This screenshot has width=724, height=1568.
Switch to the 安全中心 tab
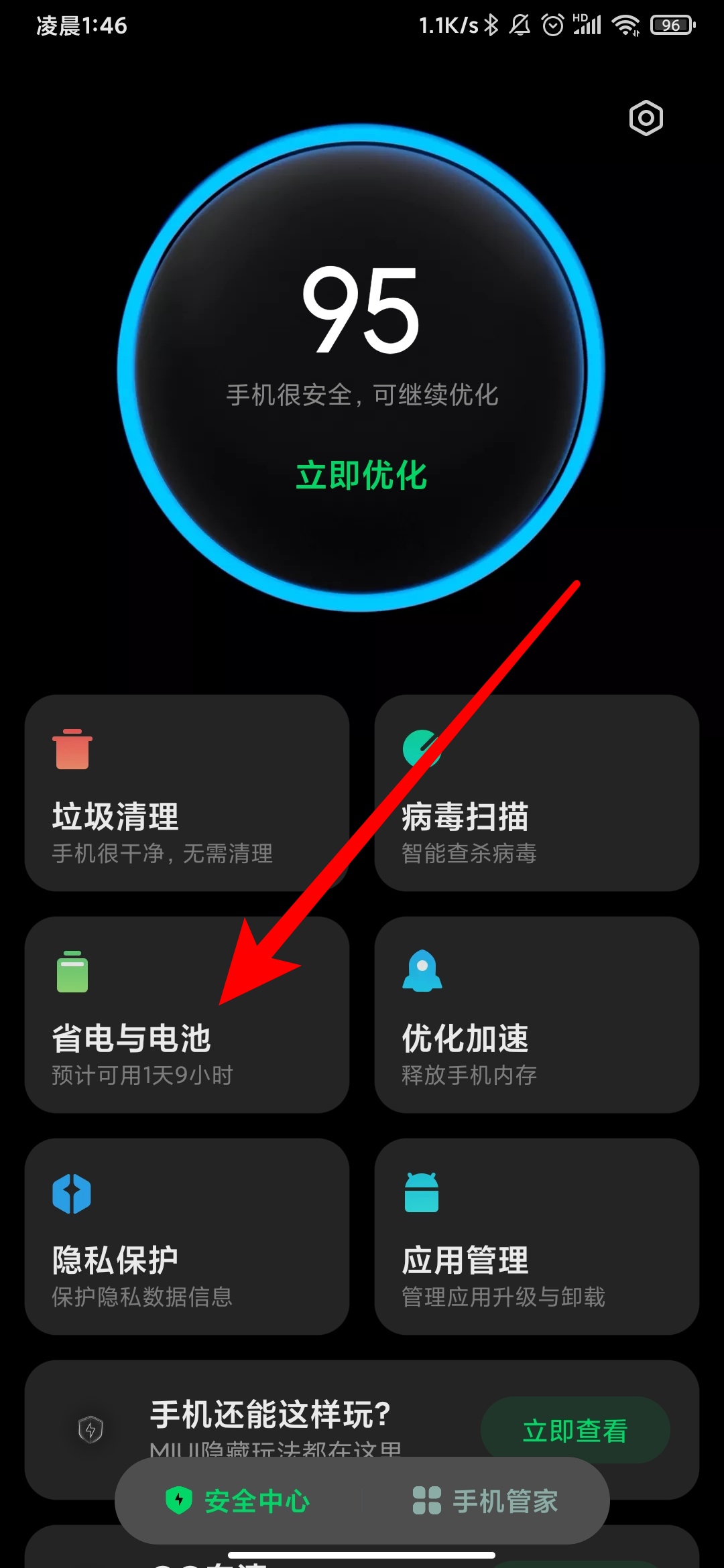click(x=238, y=1501)
